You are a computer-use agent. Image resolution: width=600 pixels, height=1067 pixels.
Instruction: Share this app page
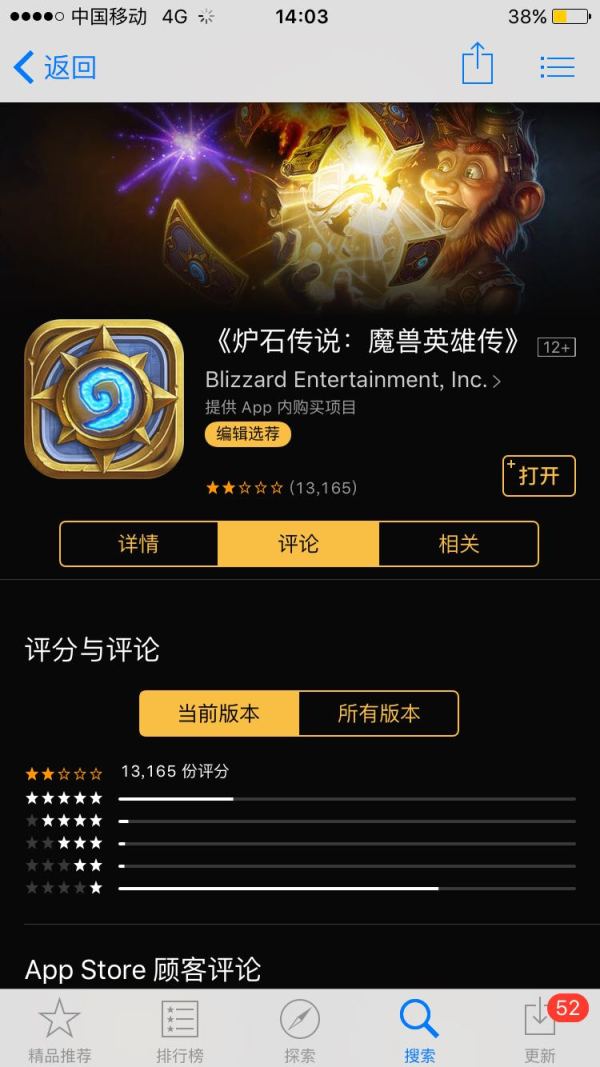[x=477, y=66]
